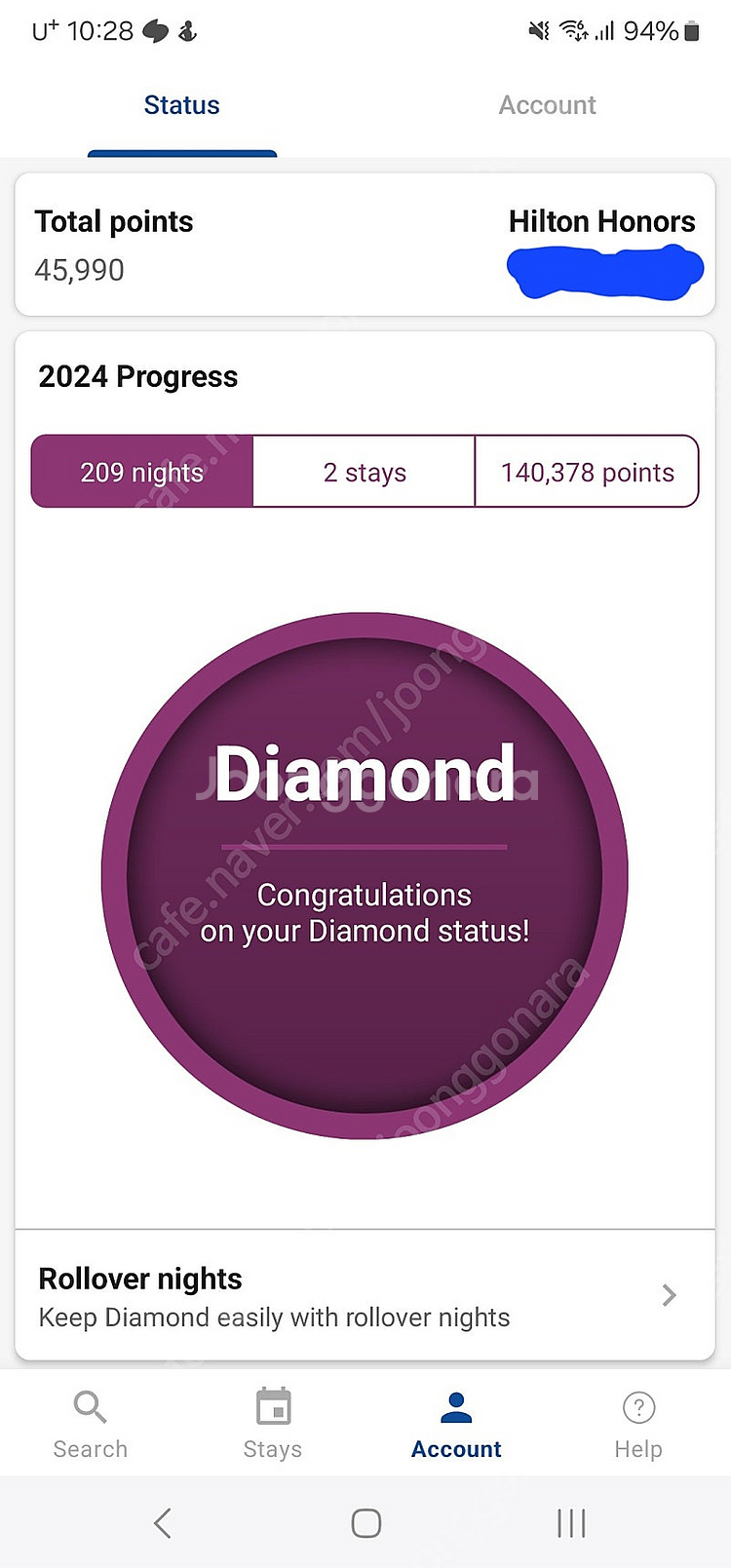Switch to the Status top tab
The height and width of the screenshot is (1568, 731).
[x=182, y=105]
